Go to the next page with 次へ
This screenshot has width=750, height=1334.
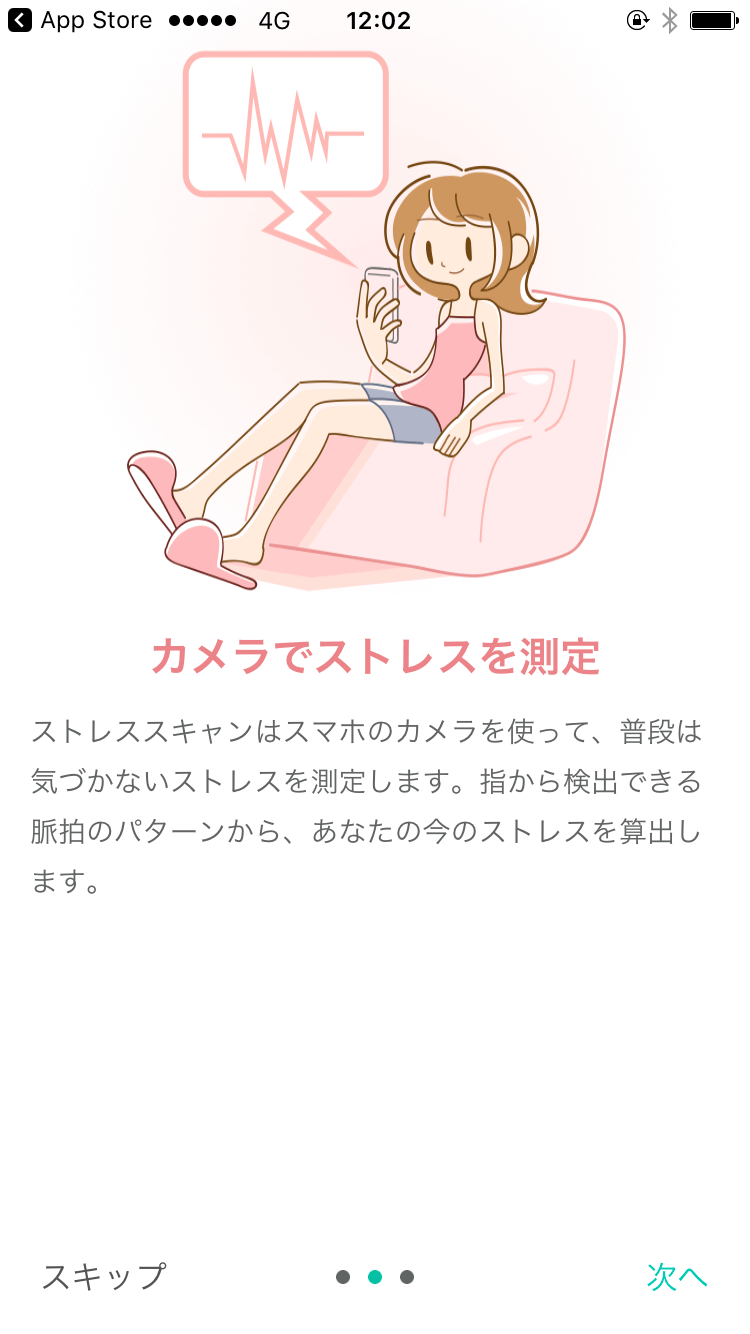677,1276
